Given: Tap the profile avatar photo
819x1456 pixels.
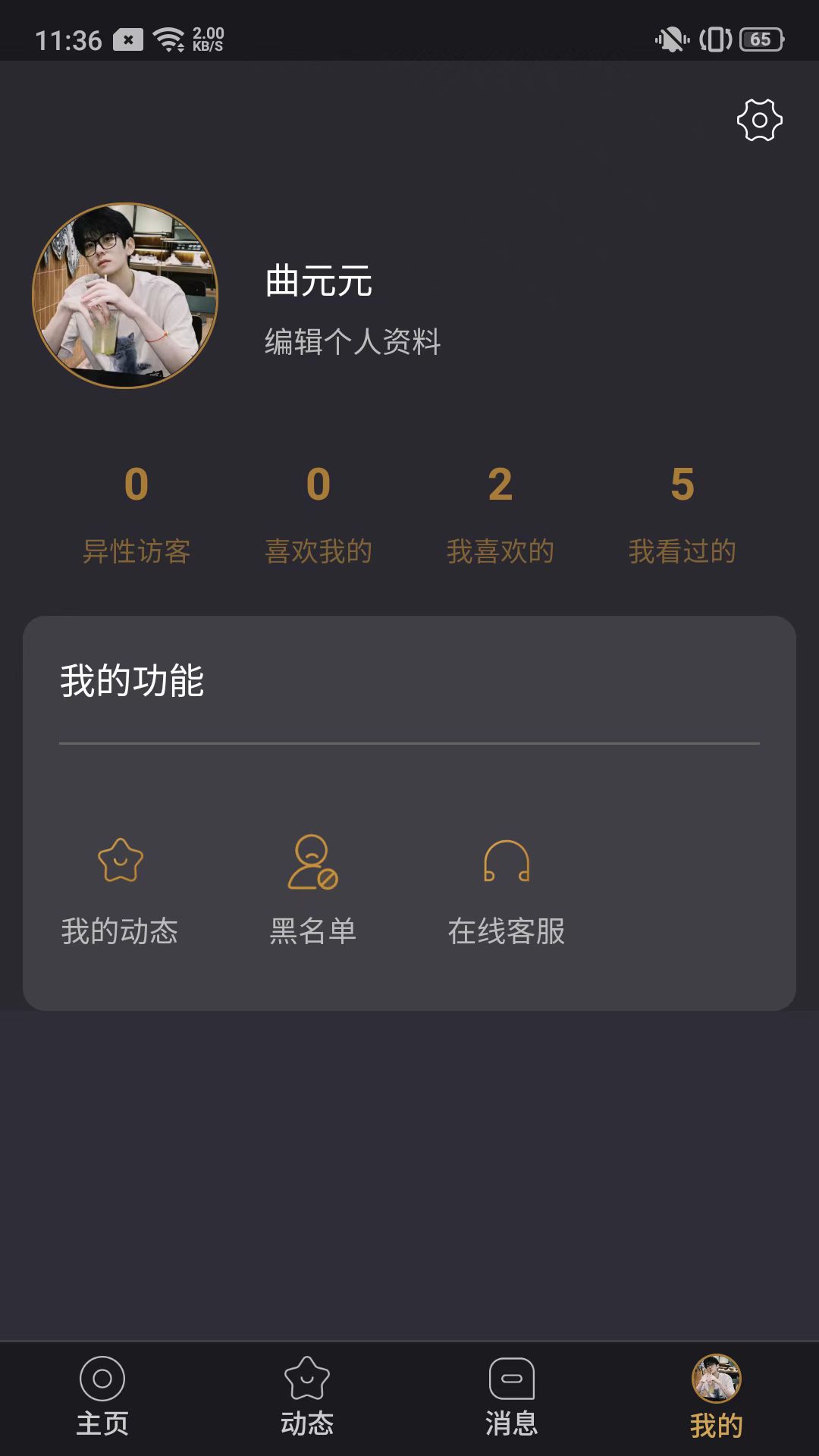Looking at the screenshot, I should [125, 295].
